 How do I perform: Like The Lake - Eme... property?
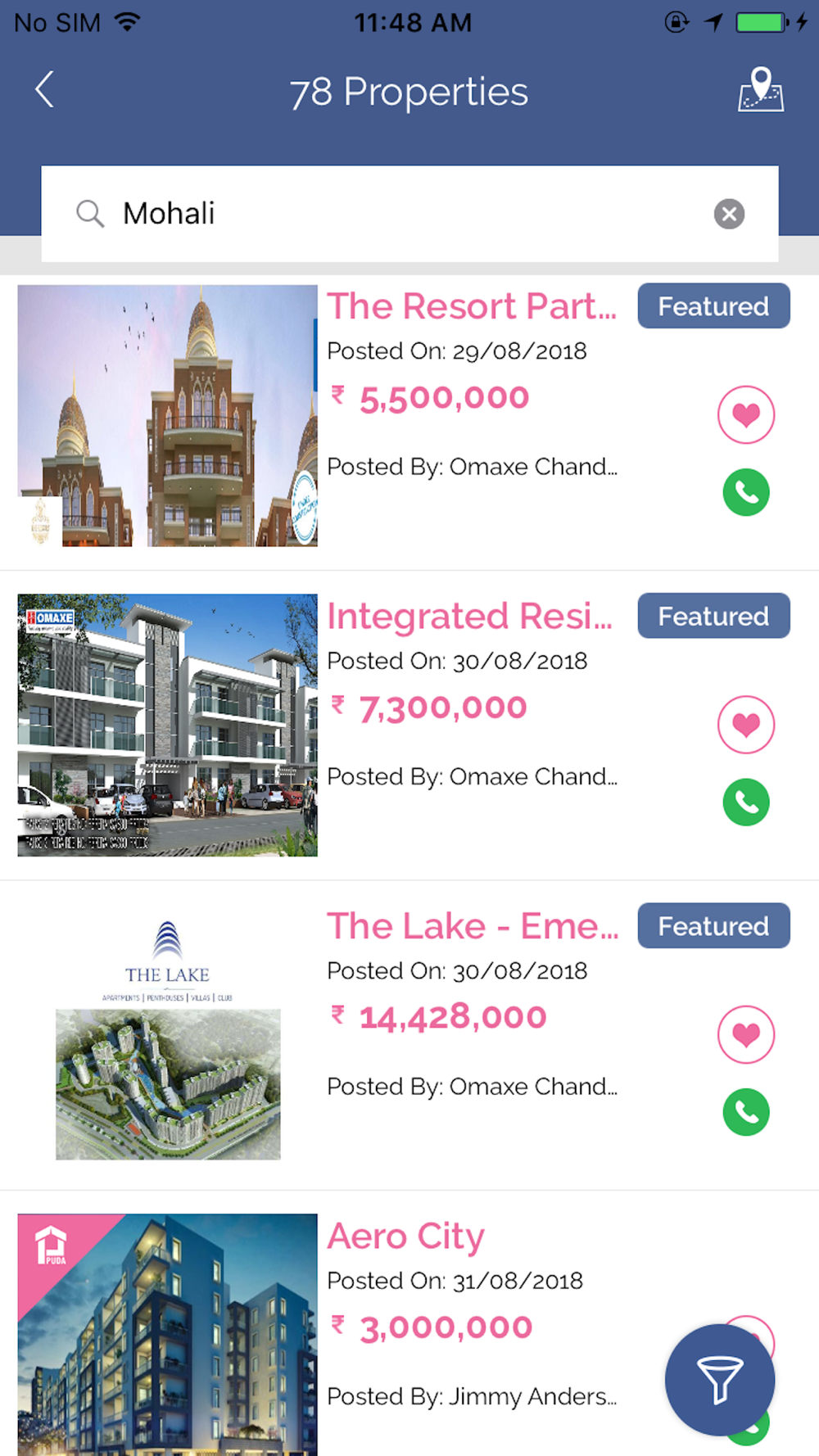pos(746,1034)
